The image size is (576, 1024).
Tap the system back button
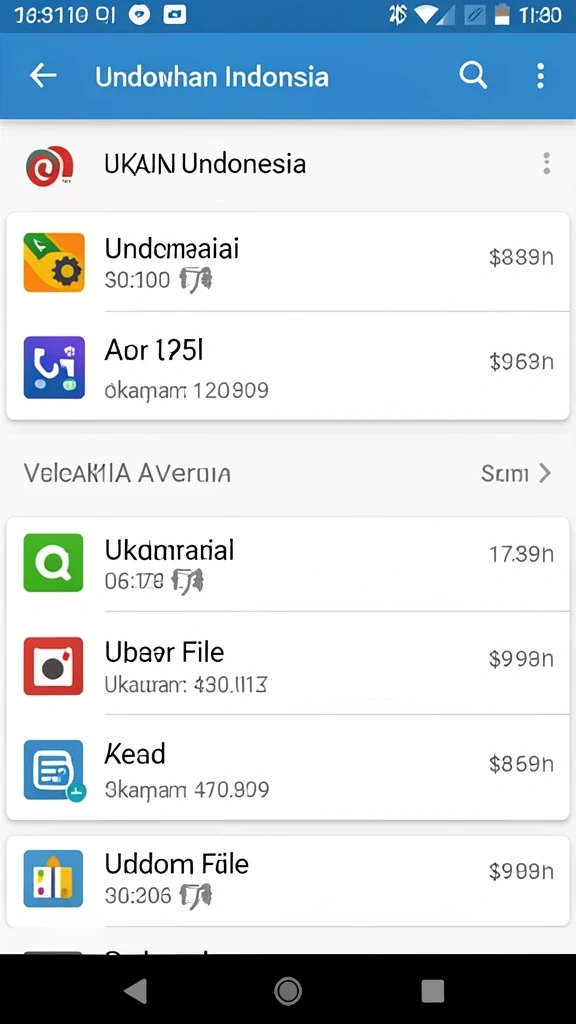tap(136, 990)
